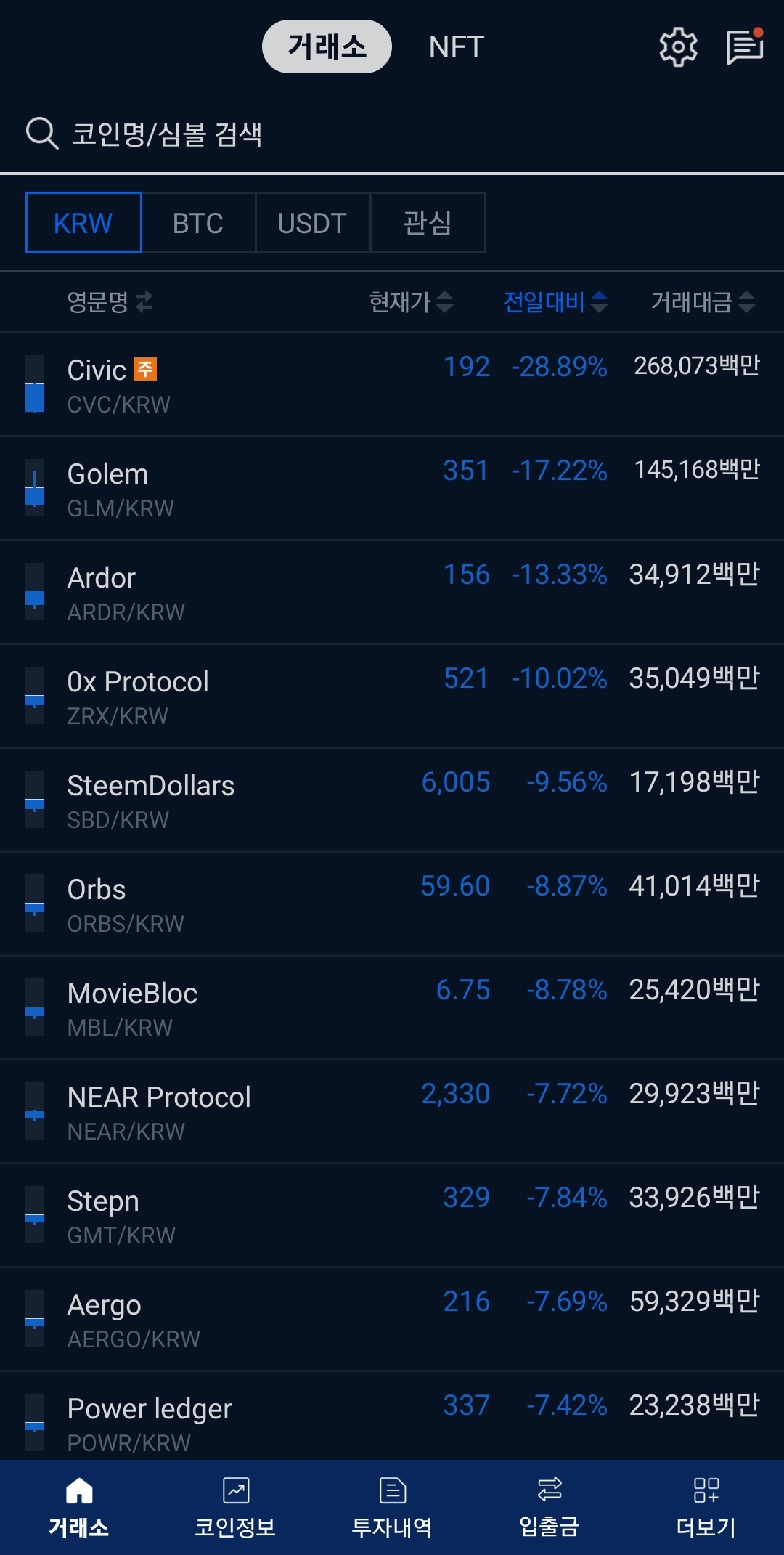Open the settings gear icon
This screenshot has width=784, height=1555.
(x=677, y=47)
